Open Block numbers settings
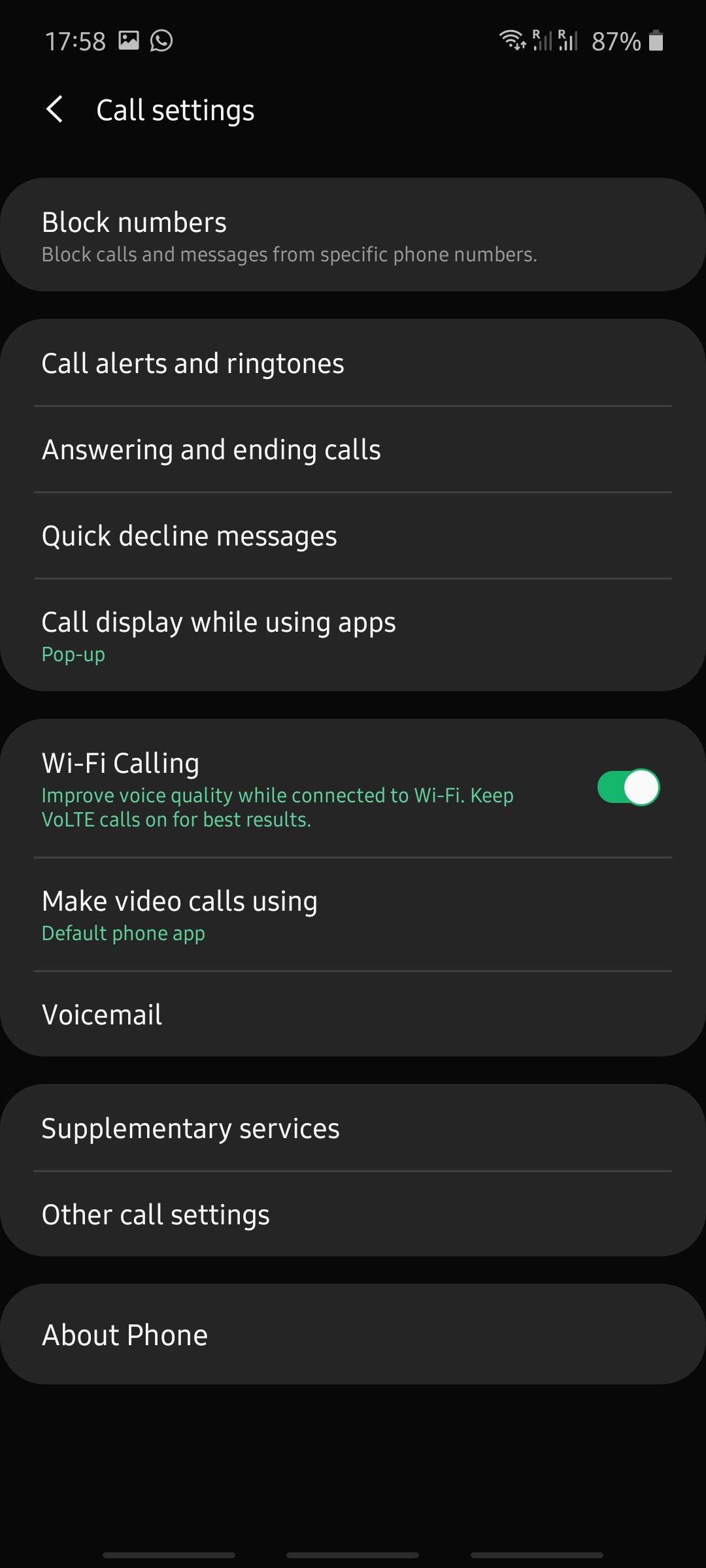 353,235
